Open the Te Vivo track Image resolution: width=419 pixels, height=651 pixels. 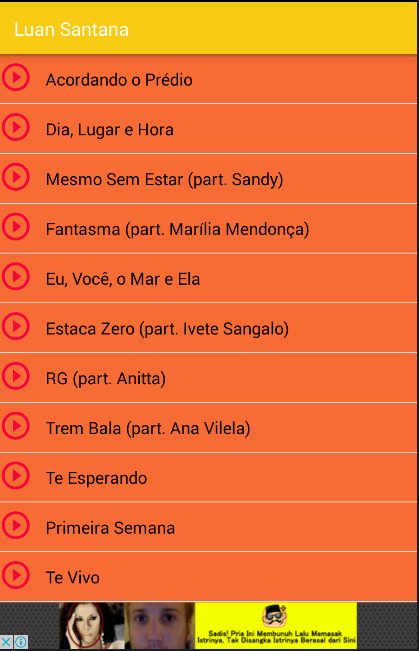[208, 577]
